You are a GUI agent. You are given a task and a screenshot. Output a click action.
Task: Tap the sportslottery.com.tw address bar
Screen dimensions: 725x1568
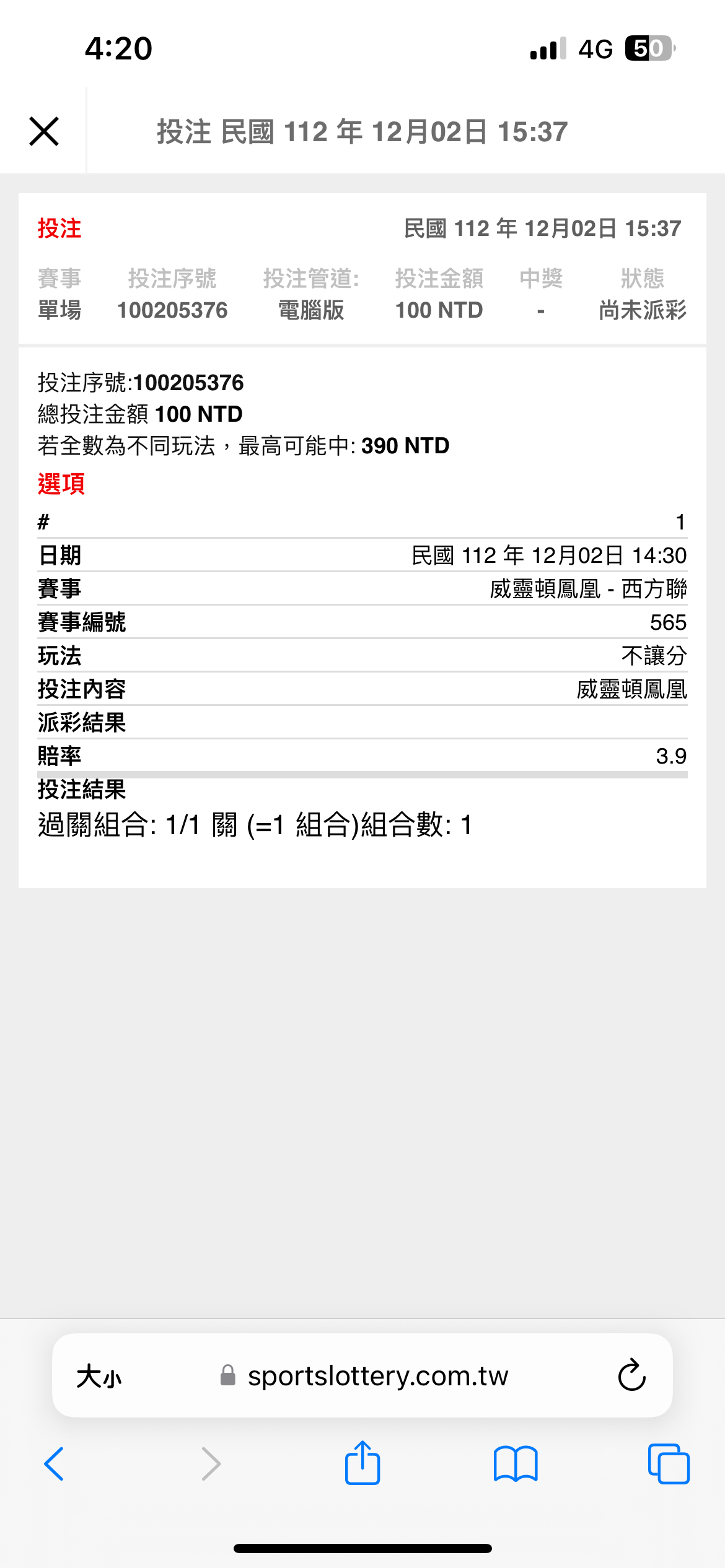pos(363,1376)
